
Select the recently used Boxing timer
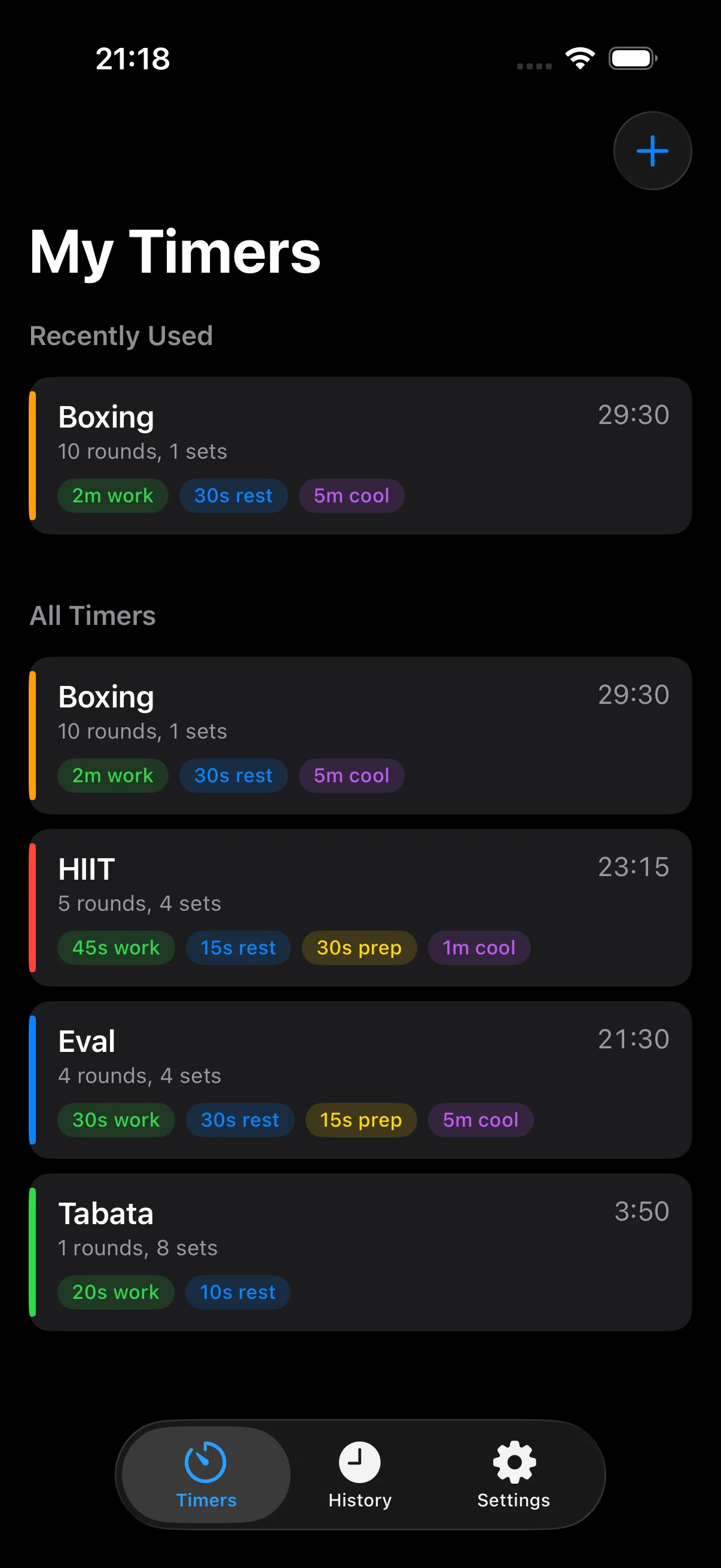(361, 455)
